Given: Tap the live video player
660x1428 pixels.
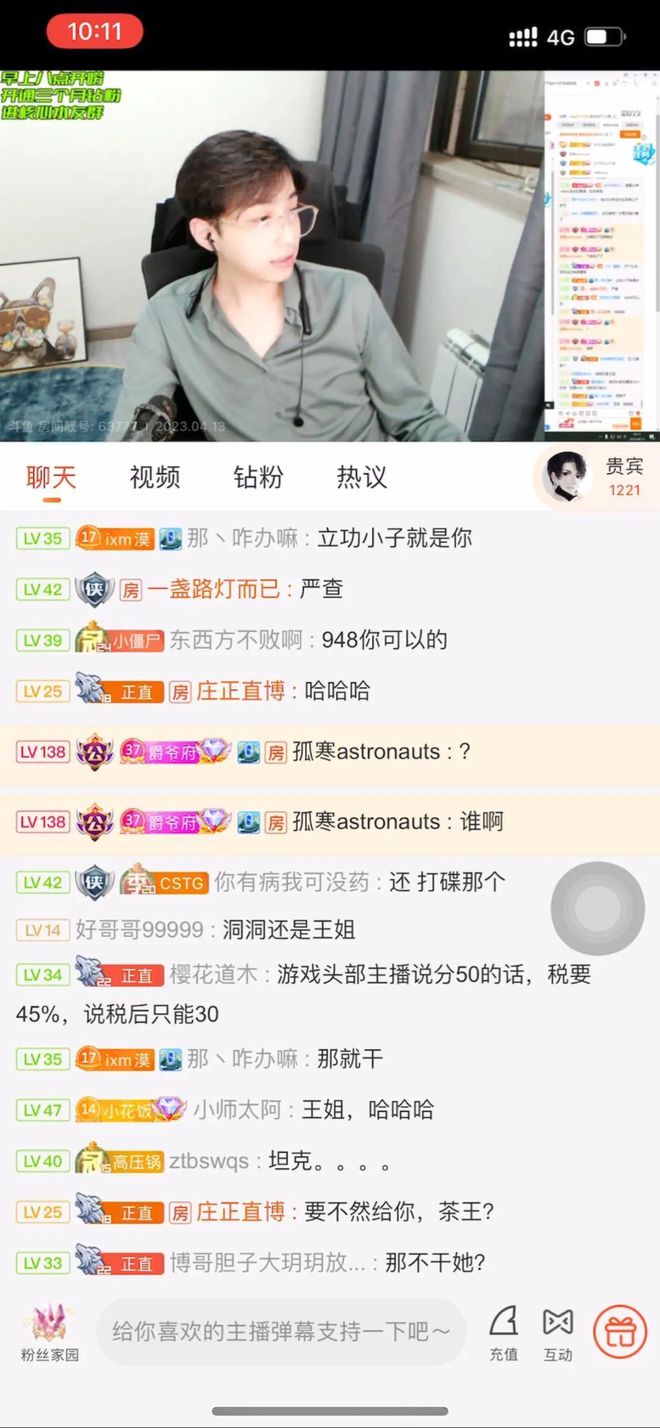Looking at the screenshot, I should coord(270,255).
